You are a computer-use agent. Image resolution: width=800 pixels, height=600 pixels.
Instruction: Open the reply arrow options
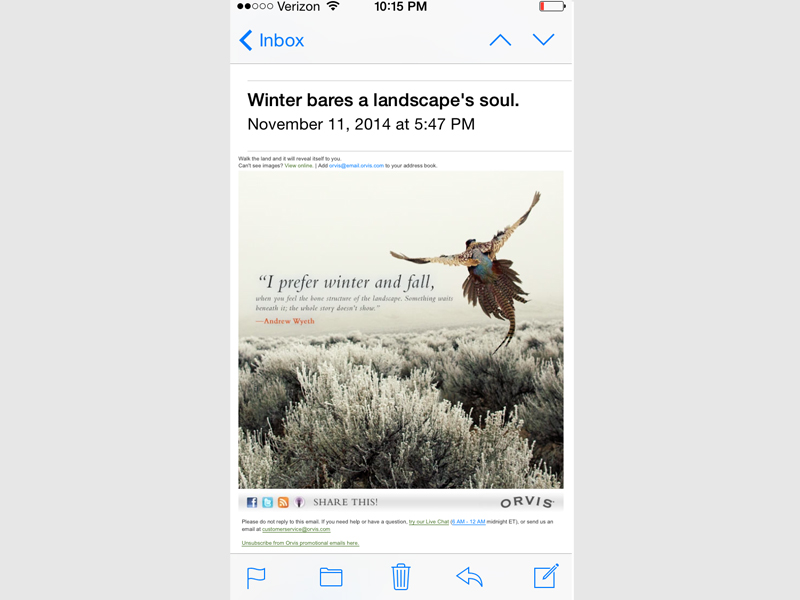pos(469,577)
